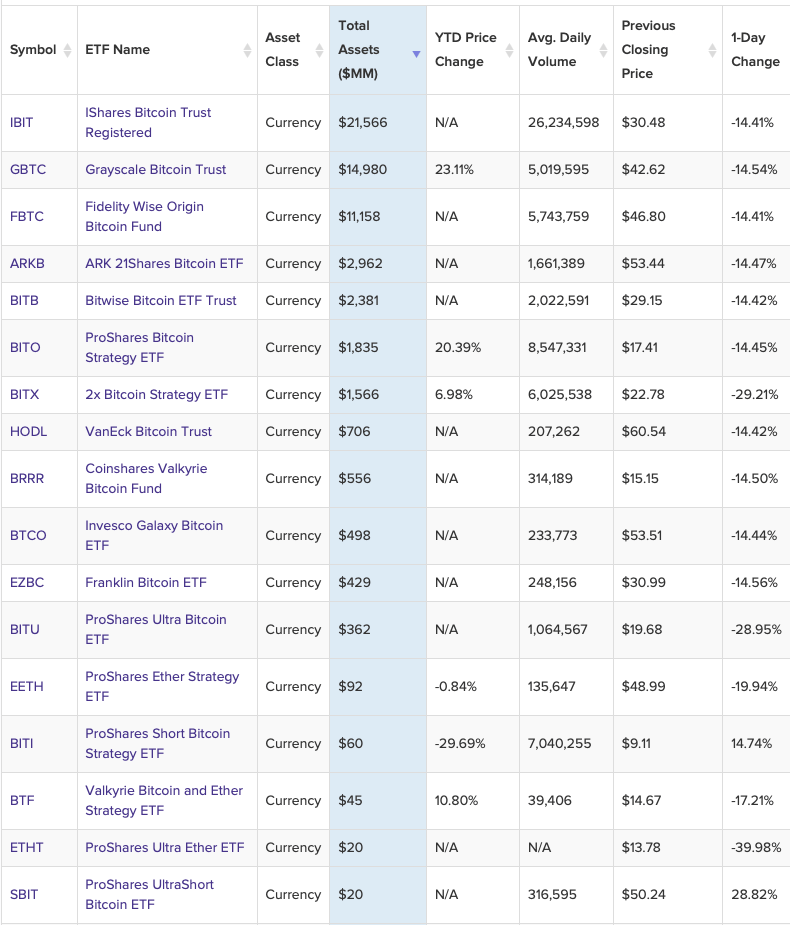Viewport: 790px width, 925px height.
Task: Sort table by Symbol column
Action: click(40, 50)
